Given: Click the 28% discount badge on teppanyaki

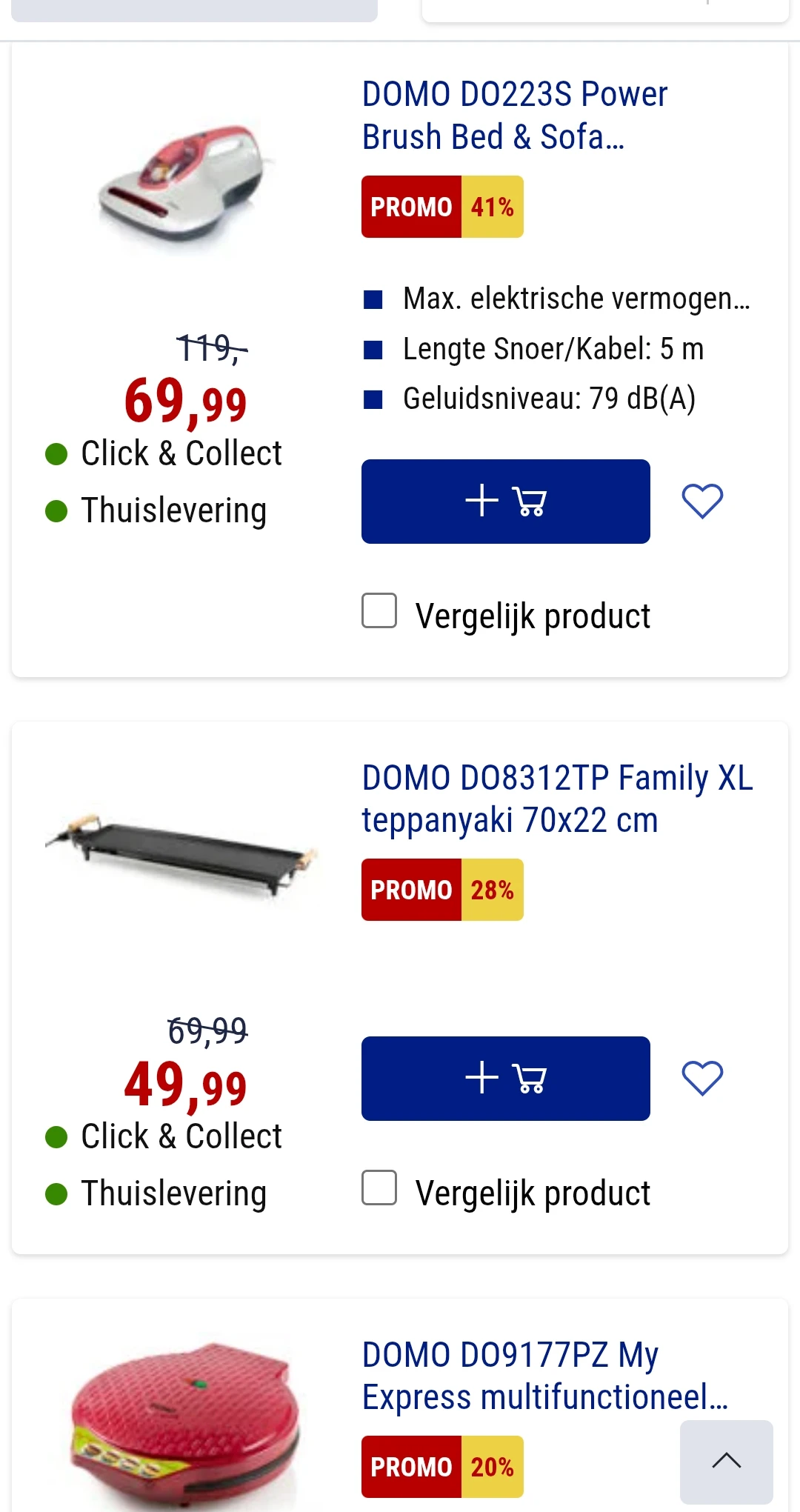Looking at the screenshot, I should (494, 890).
